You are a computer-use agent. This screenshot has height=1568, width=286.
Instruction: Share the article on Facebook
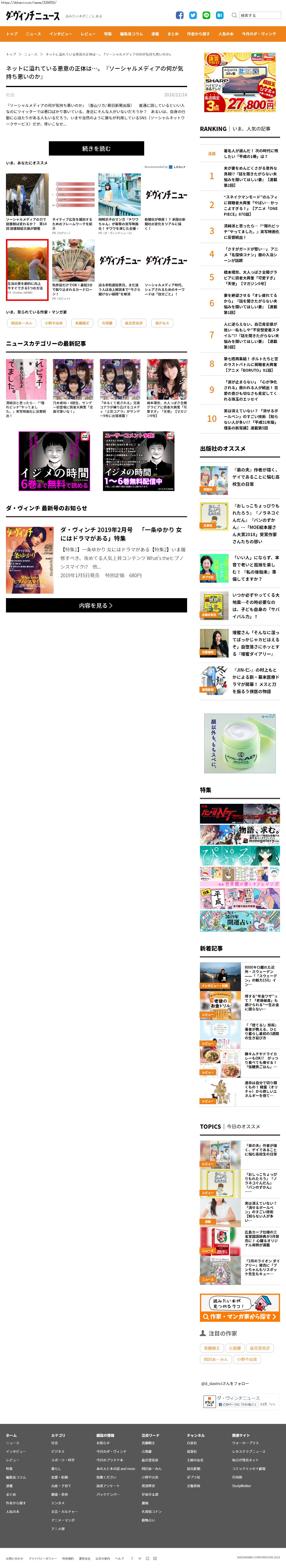(x=179, y=15)
